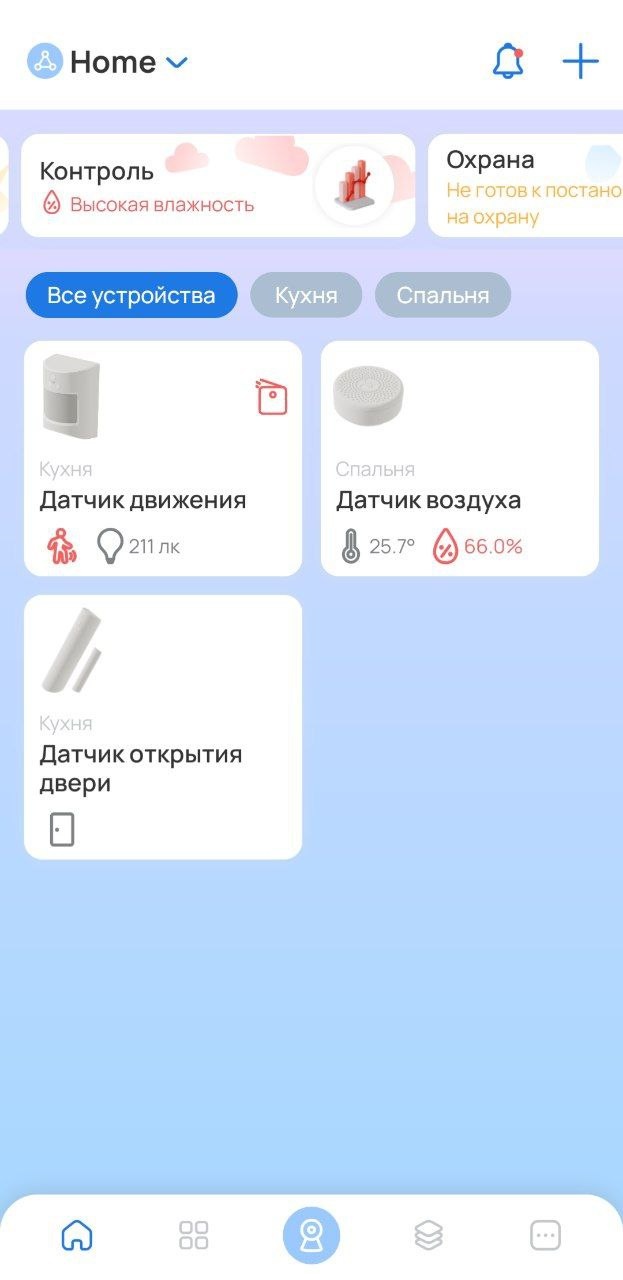
Task: Open the Контроль card
Action: coord(218,186)
